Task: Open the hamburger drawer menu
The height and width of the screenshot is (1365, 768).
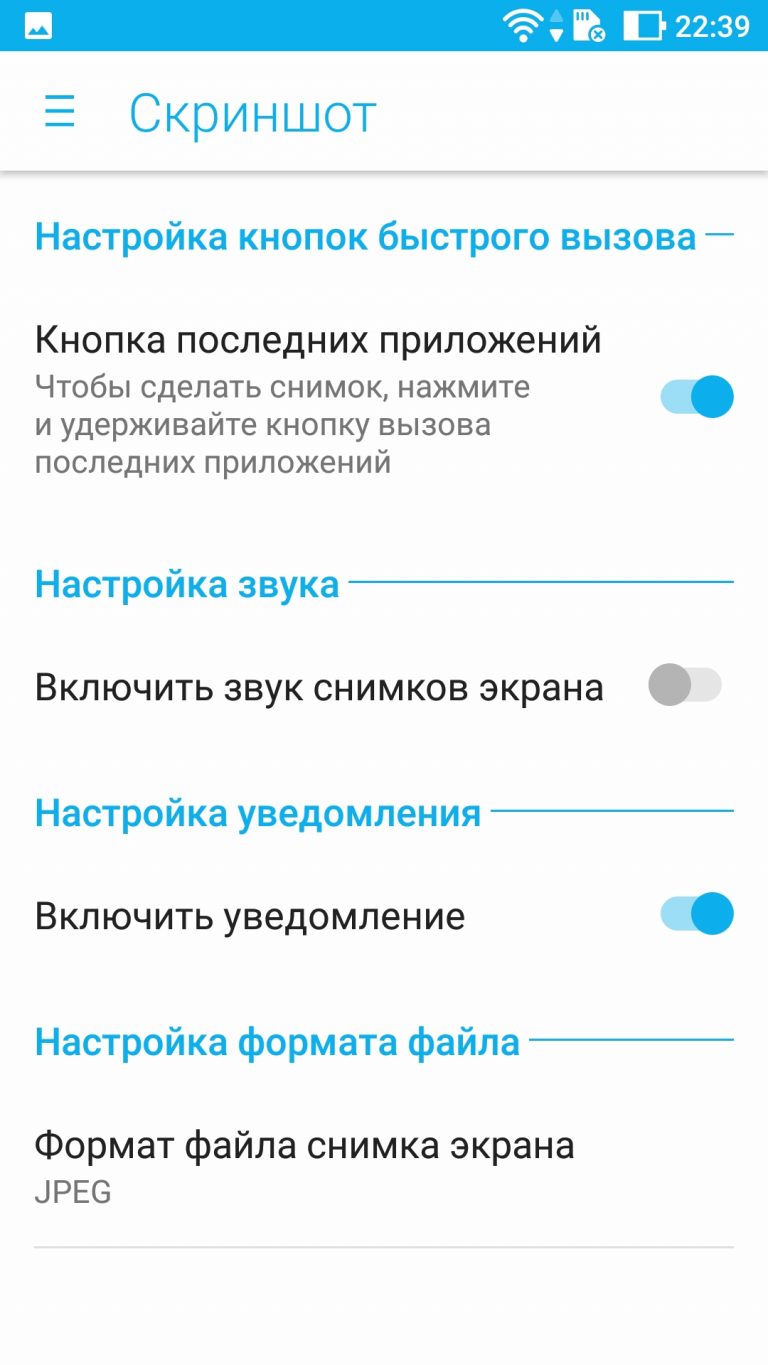Action: 60,112
